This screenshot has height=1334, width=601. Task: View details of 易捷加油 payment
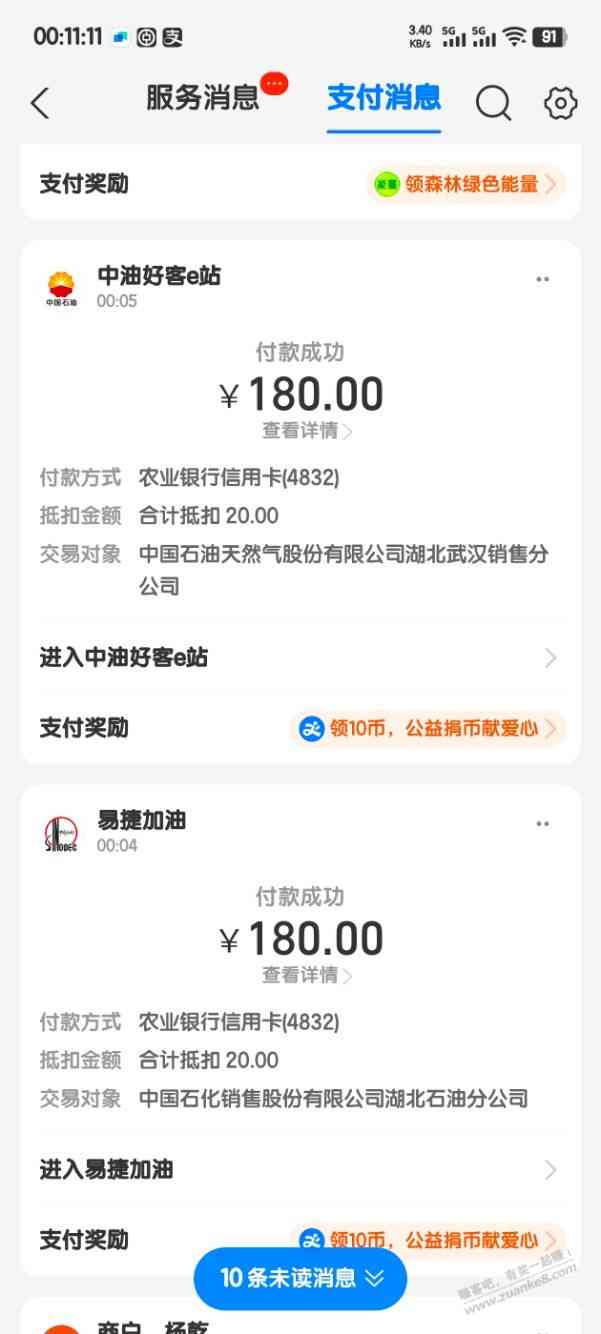tap(307, 975)
